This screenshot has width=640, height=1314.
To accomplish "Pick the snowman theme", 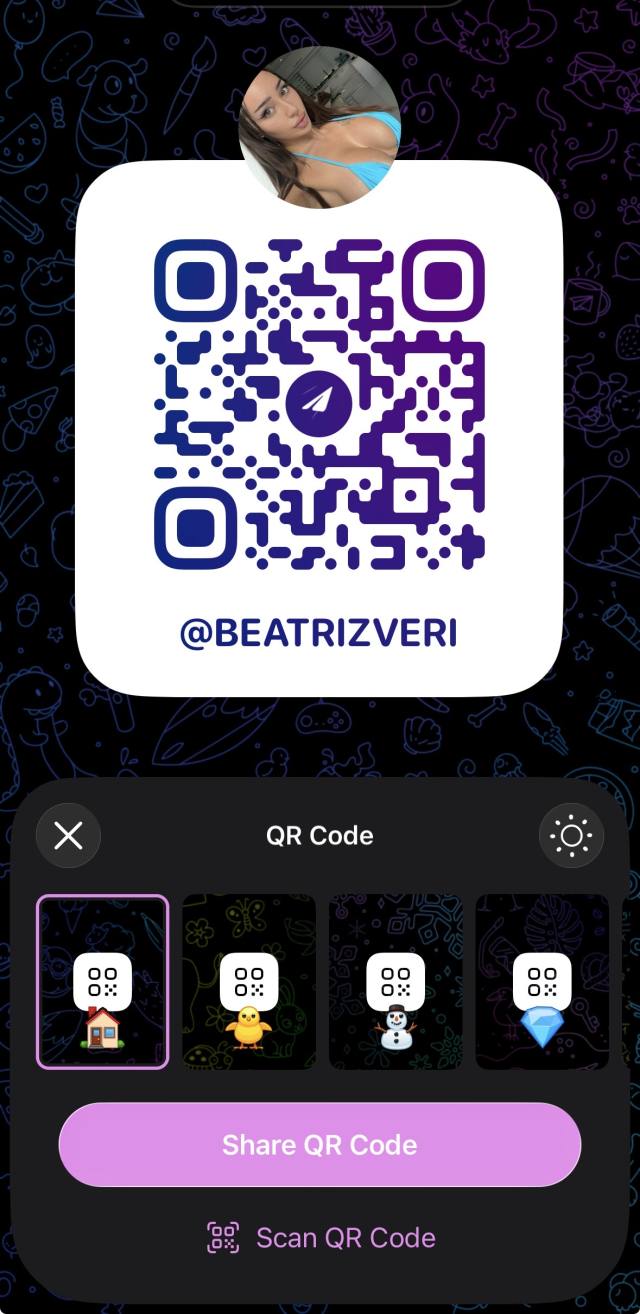I will (395, 981).
